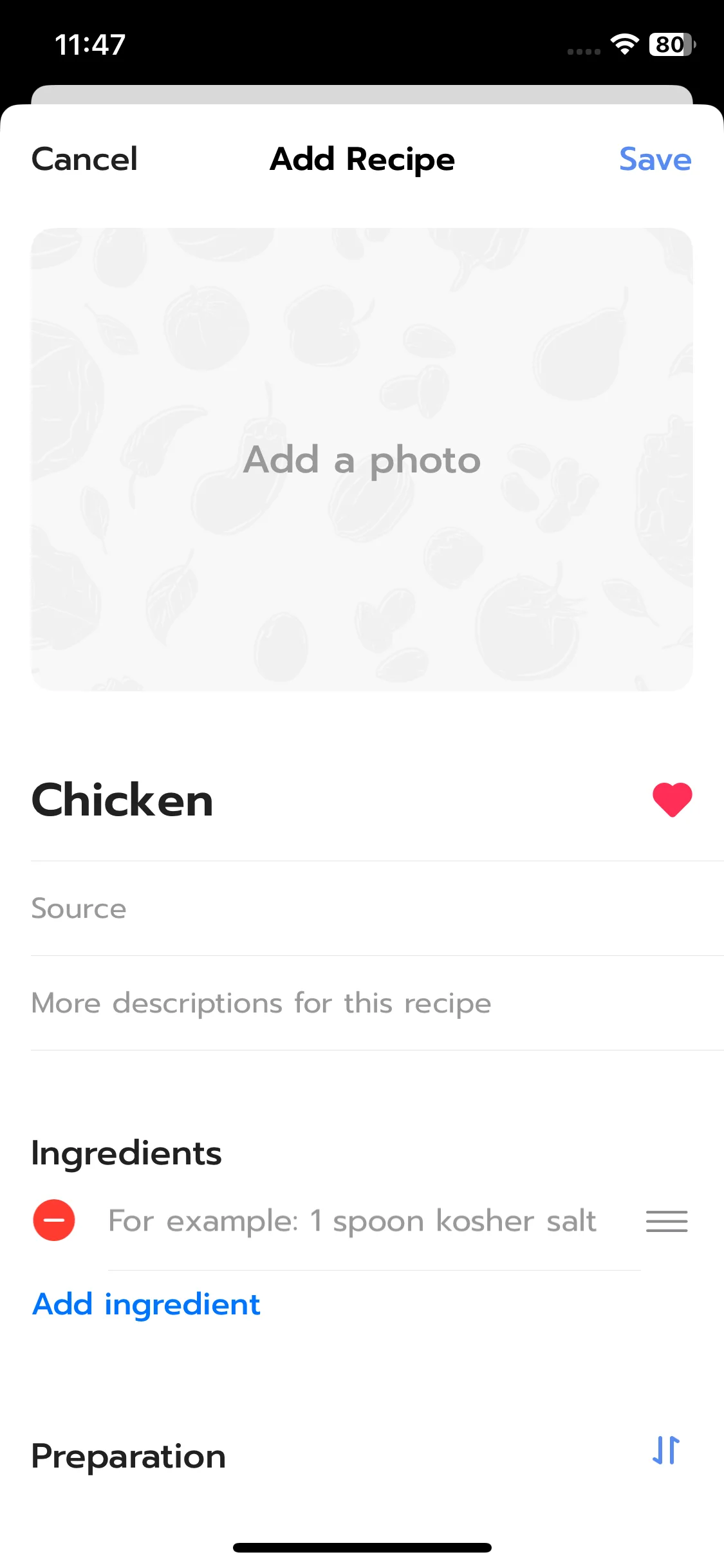This screenshot has height=1568, width=724.
Task: Reorder preparation steps with the sort icon
Action: 666,1450
